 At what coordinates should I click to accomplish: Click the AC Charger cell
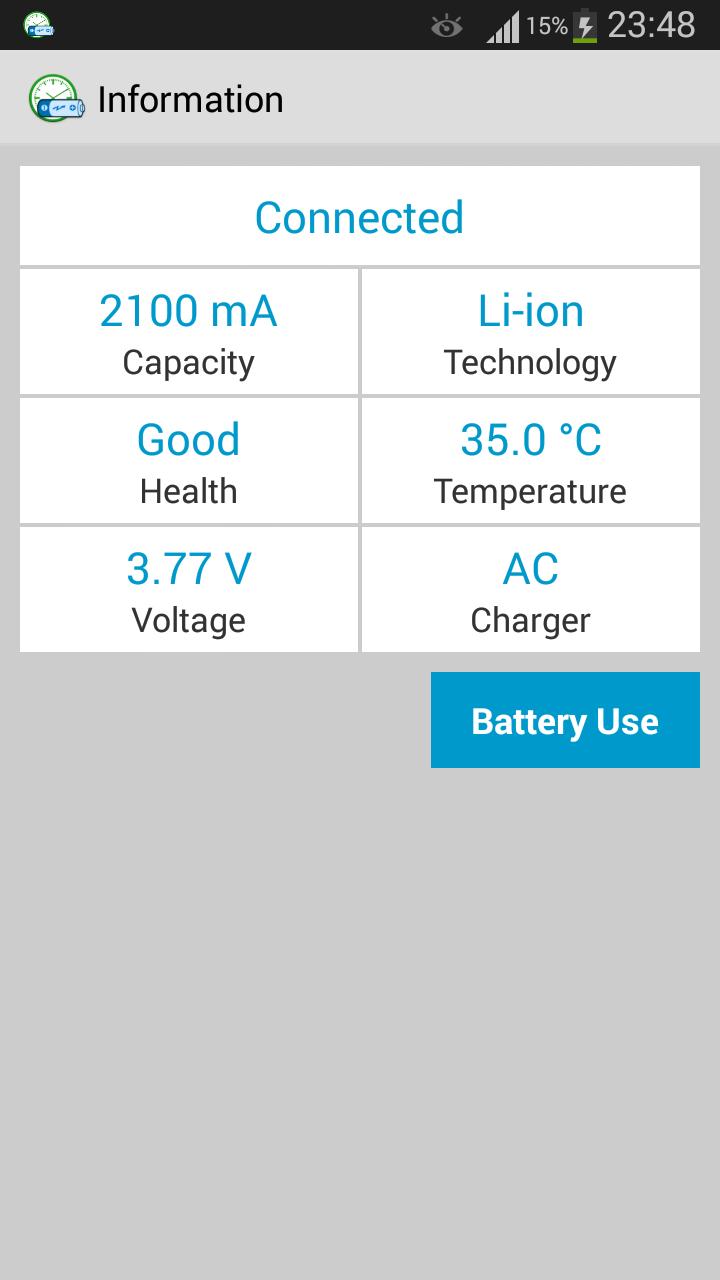pyautogui.click(x=530, y=589)
